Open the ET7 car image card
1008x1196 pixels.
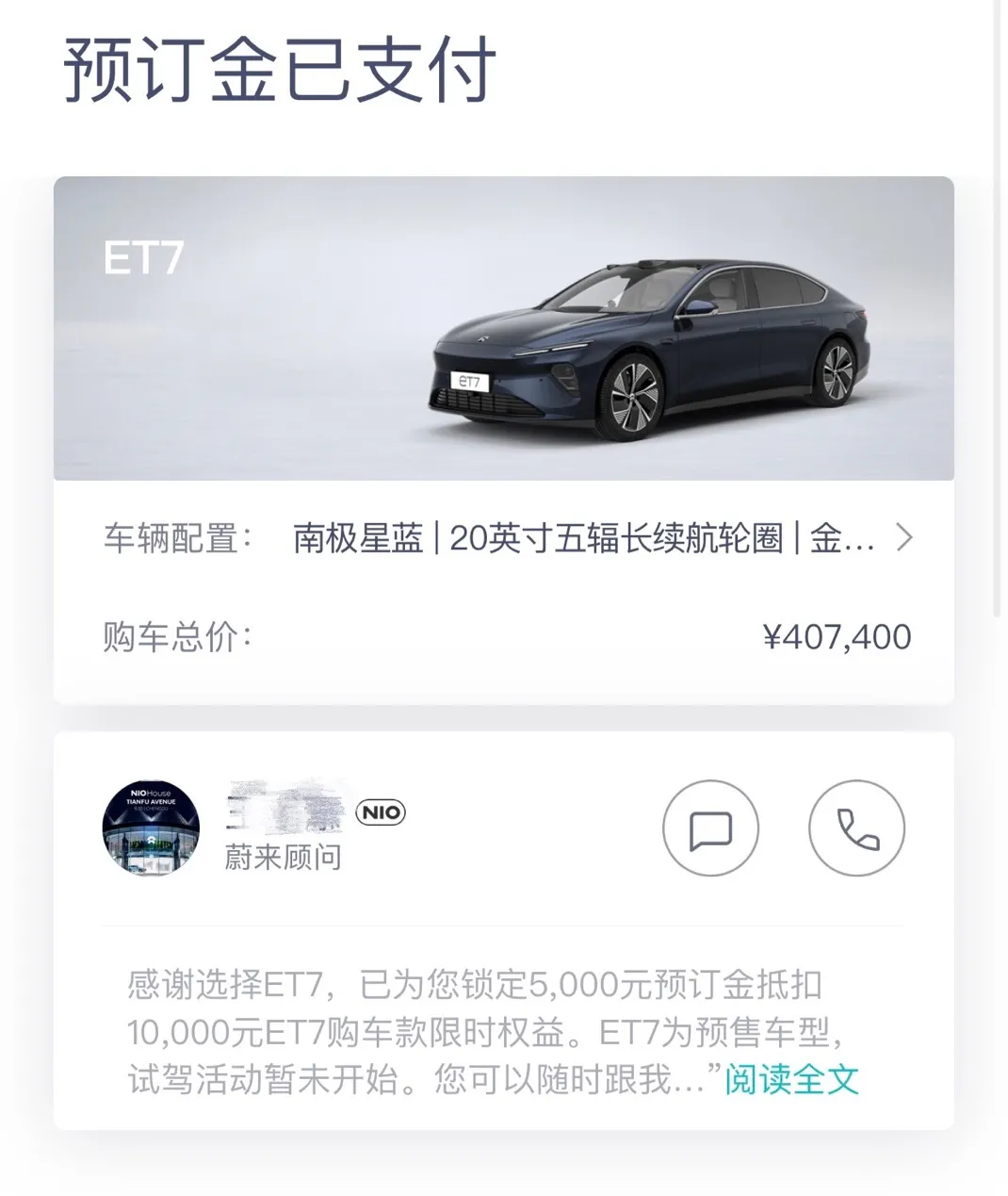tap(503, 328)
